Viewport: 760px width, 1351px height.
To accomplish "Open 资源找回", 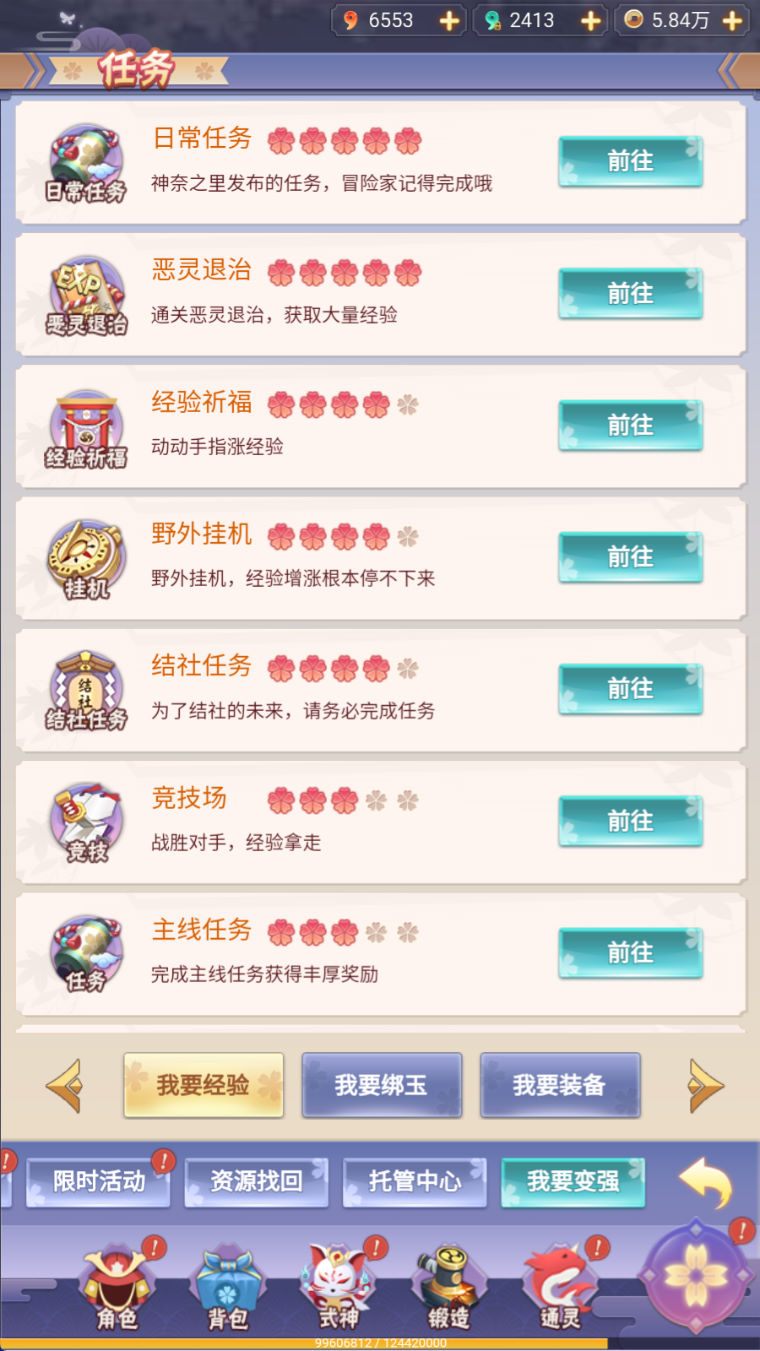I will pos(256,1182).
